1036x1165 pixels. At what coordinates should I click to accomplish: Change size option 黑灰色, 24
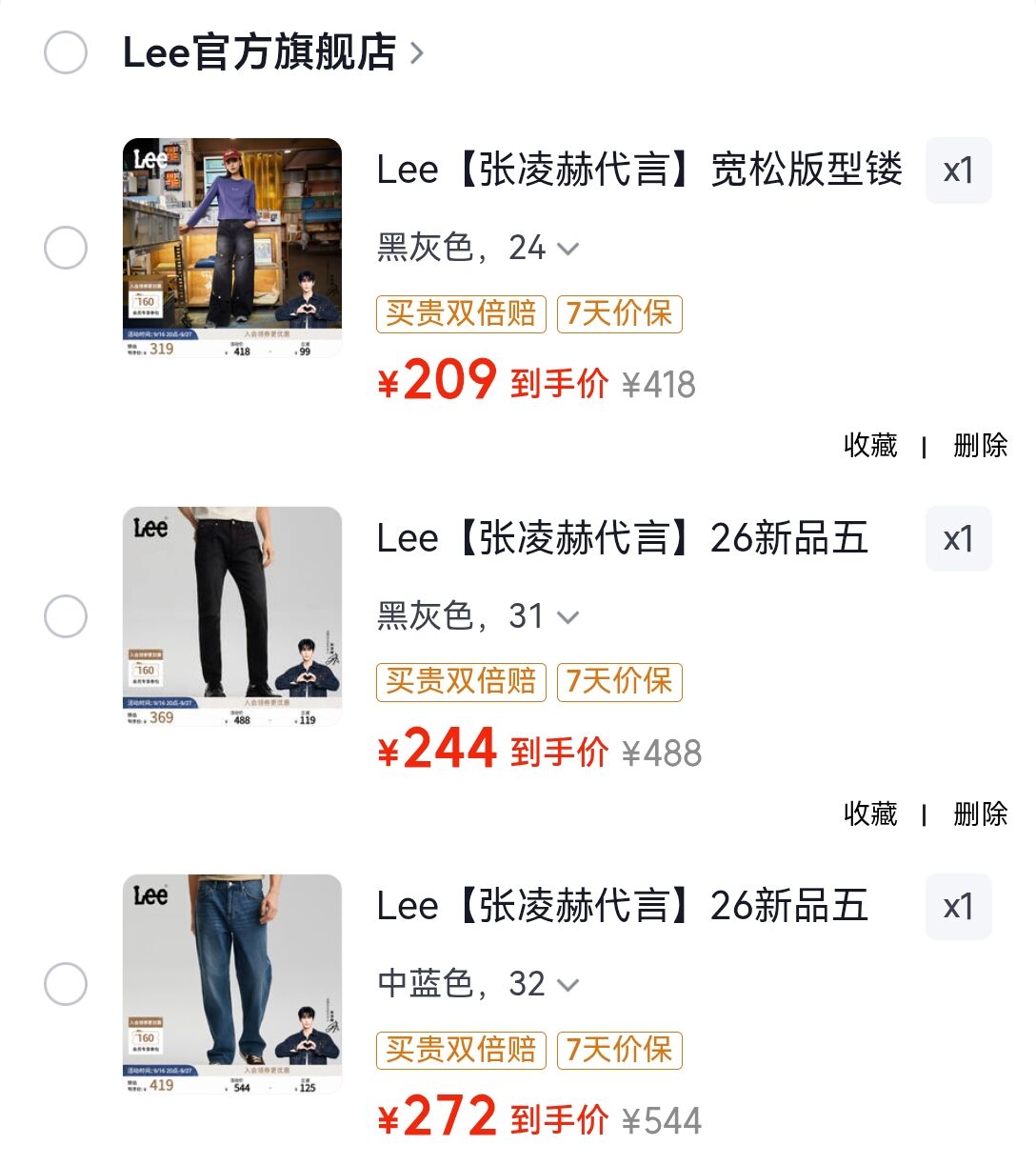pos(478,248)
